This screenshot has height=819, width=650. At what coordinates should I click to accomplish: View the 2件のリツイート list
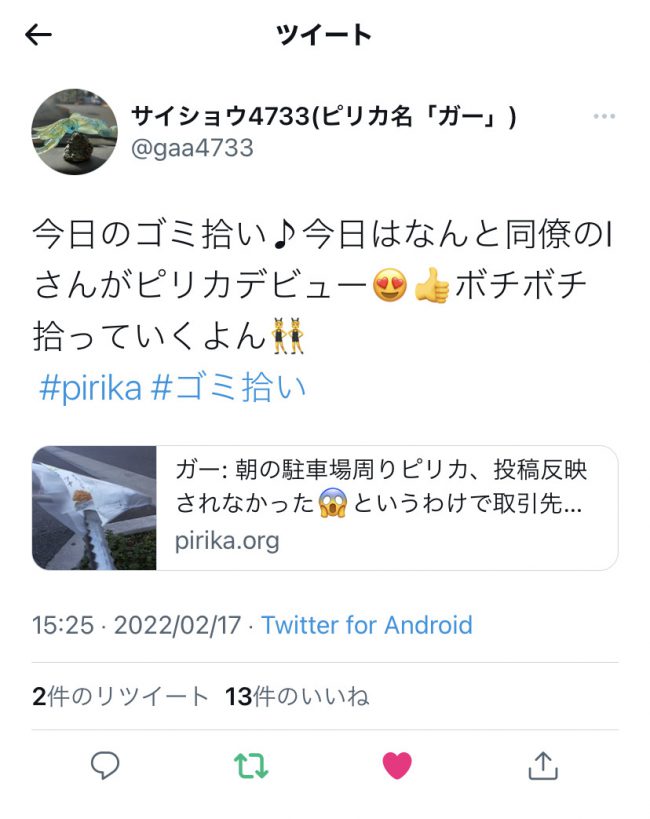(x=120, y=697)
